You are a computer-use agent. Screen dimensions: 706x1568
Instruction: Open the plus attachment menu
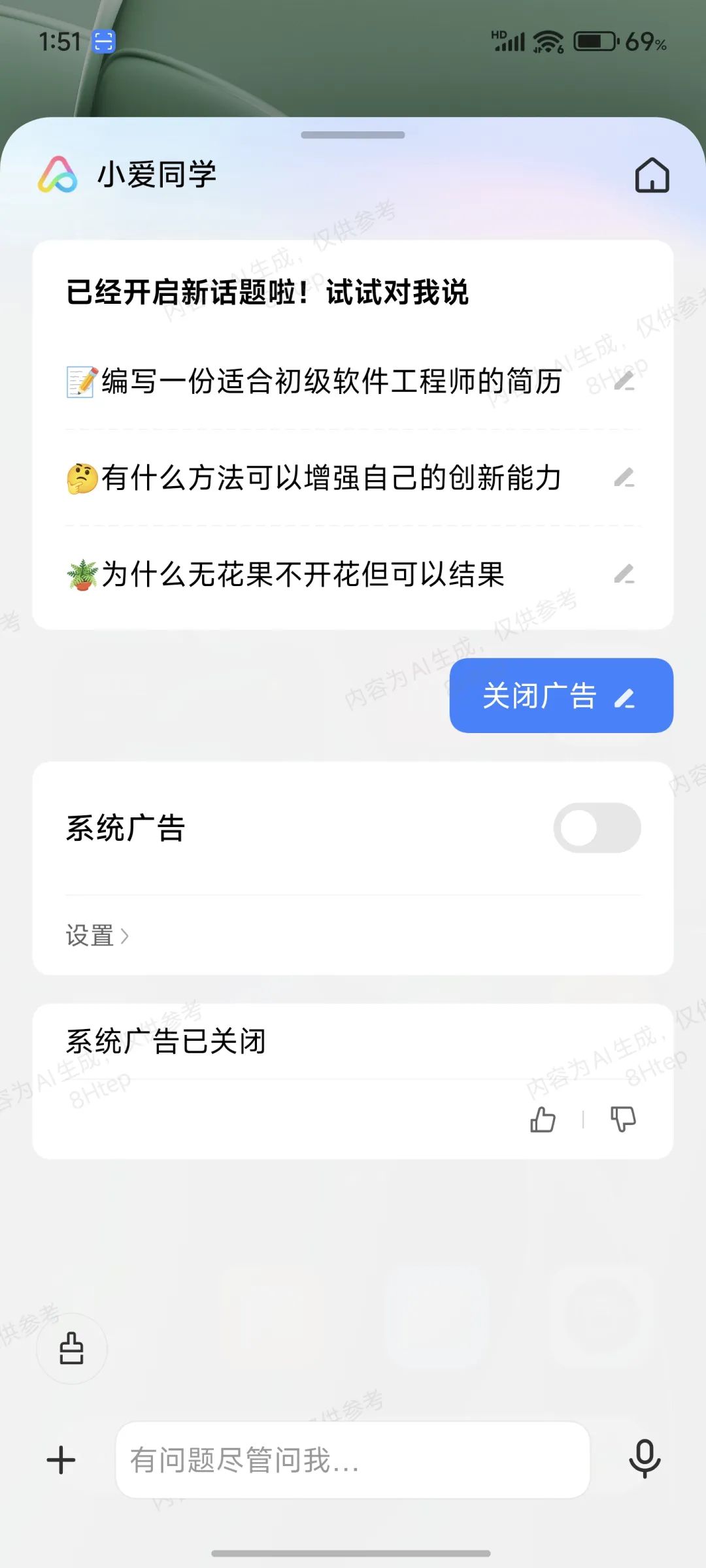click(x=61, y=1460)
